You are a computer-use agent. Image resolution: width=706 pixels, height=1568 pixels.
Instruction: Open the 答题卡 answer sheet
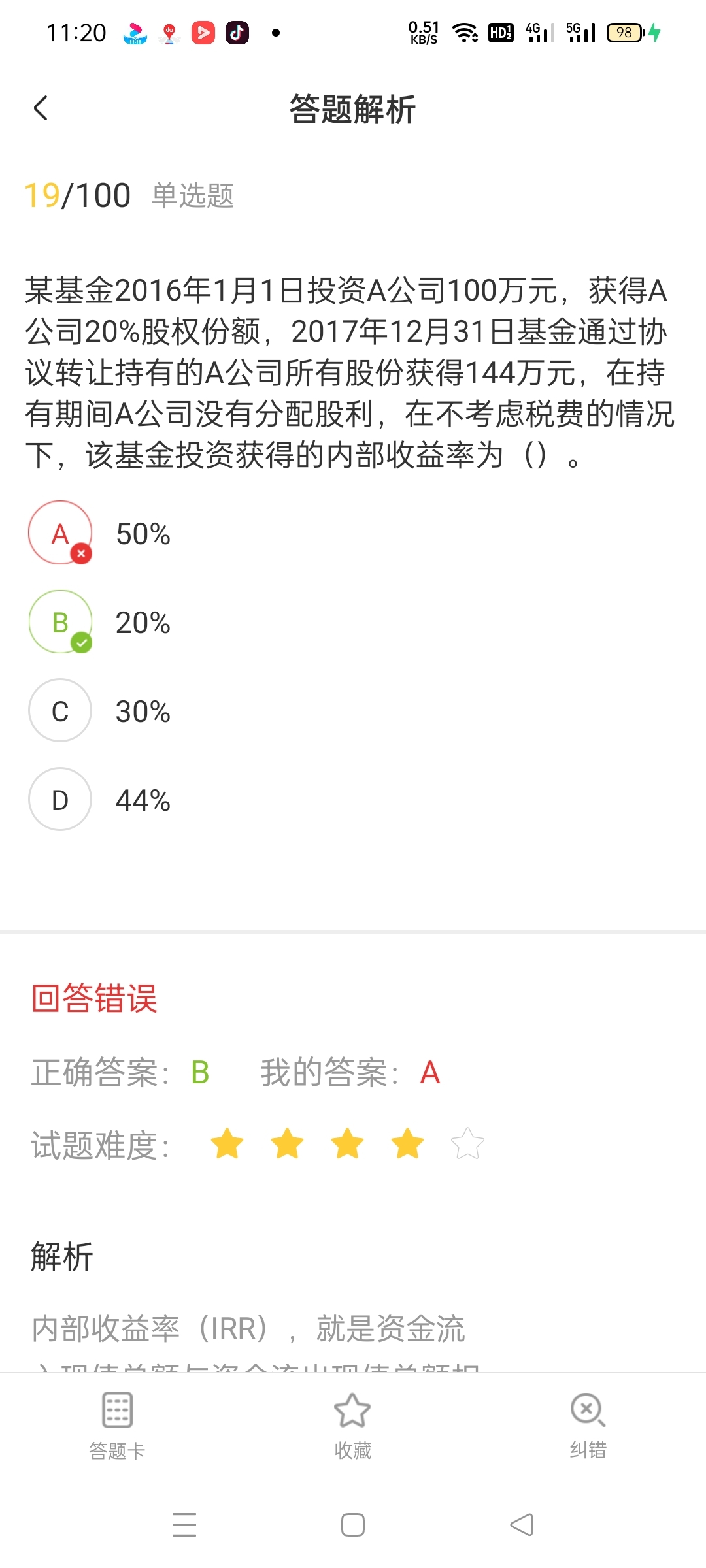(x=117, y=1426)
